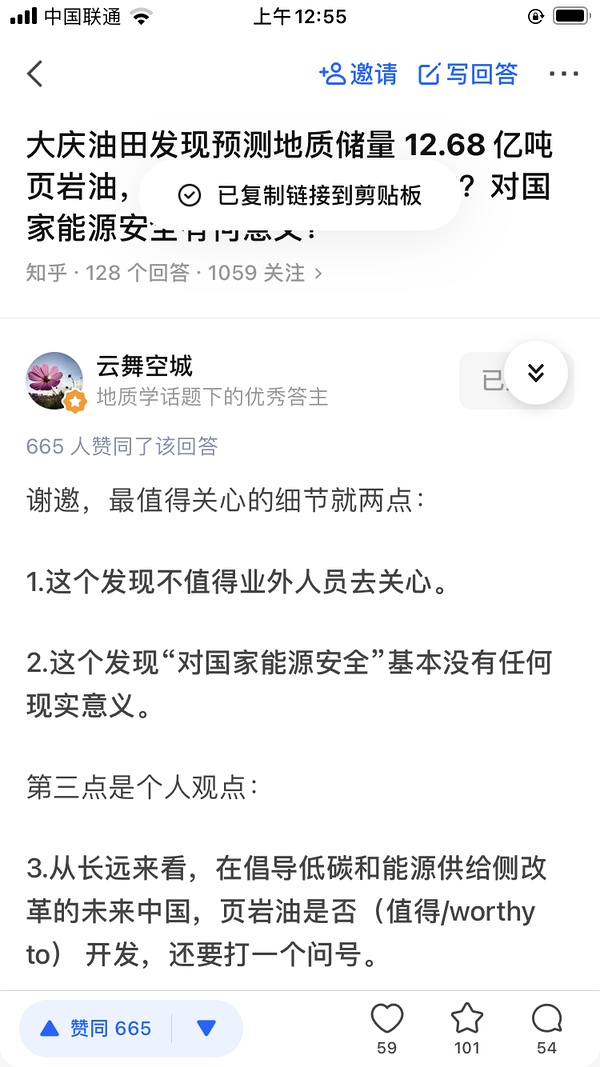Upvote the answer with 赞同 665
The width and height of the screenshot is (600, 1067).
point(96,1028)
